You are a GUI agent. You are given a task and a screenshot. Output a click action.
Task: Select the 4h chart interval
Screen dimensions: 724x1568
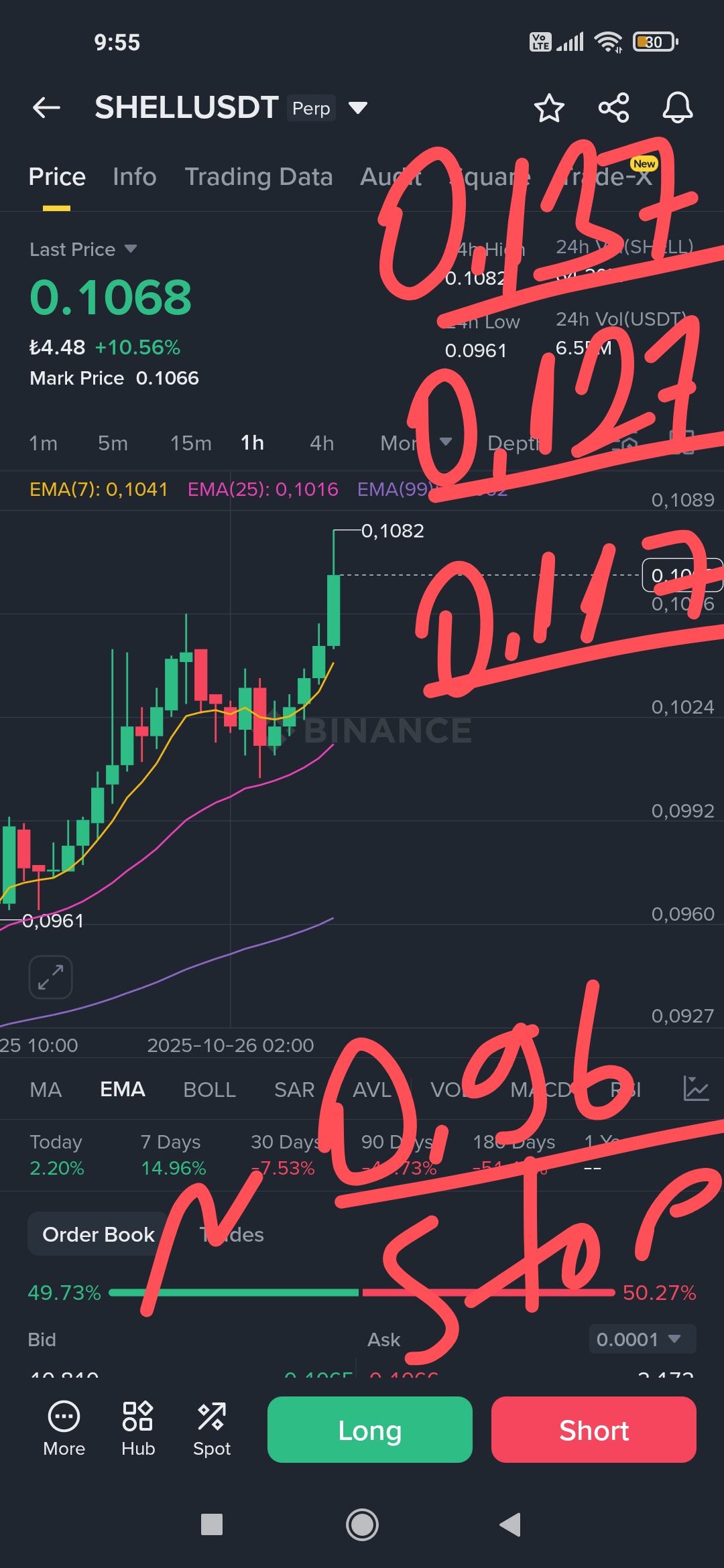point(321,443)
